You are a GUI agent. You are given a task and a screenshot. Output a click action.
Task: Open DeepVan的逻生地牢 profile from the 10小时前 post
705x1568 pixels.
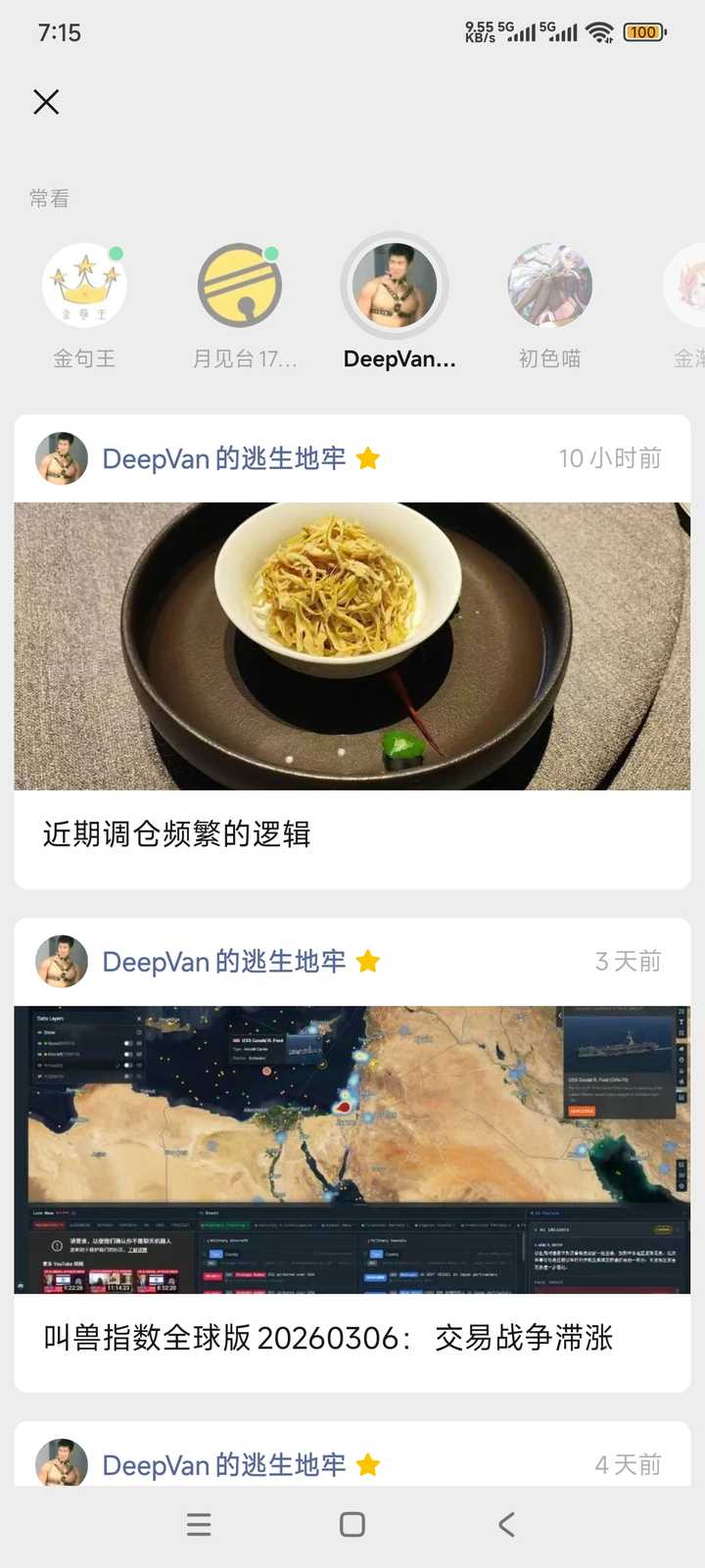pos(223,458)
